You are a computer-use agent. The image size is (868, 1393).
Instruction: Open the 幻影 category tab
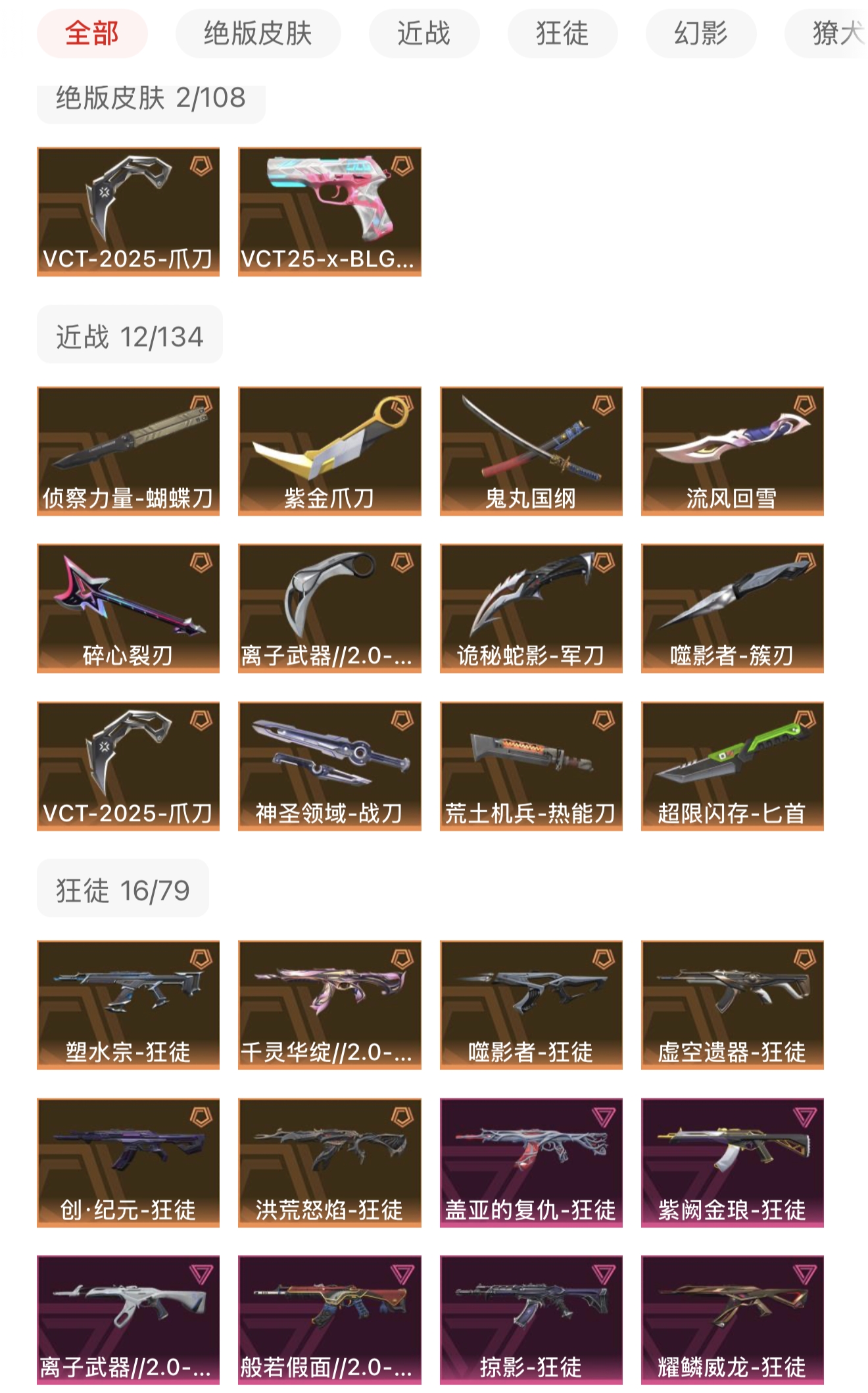pos(700,34)
